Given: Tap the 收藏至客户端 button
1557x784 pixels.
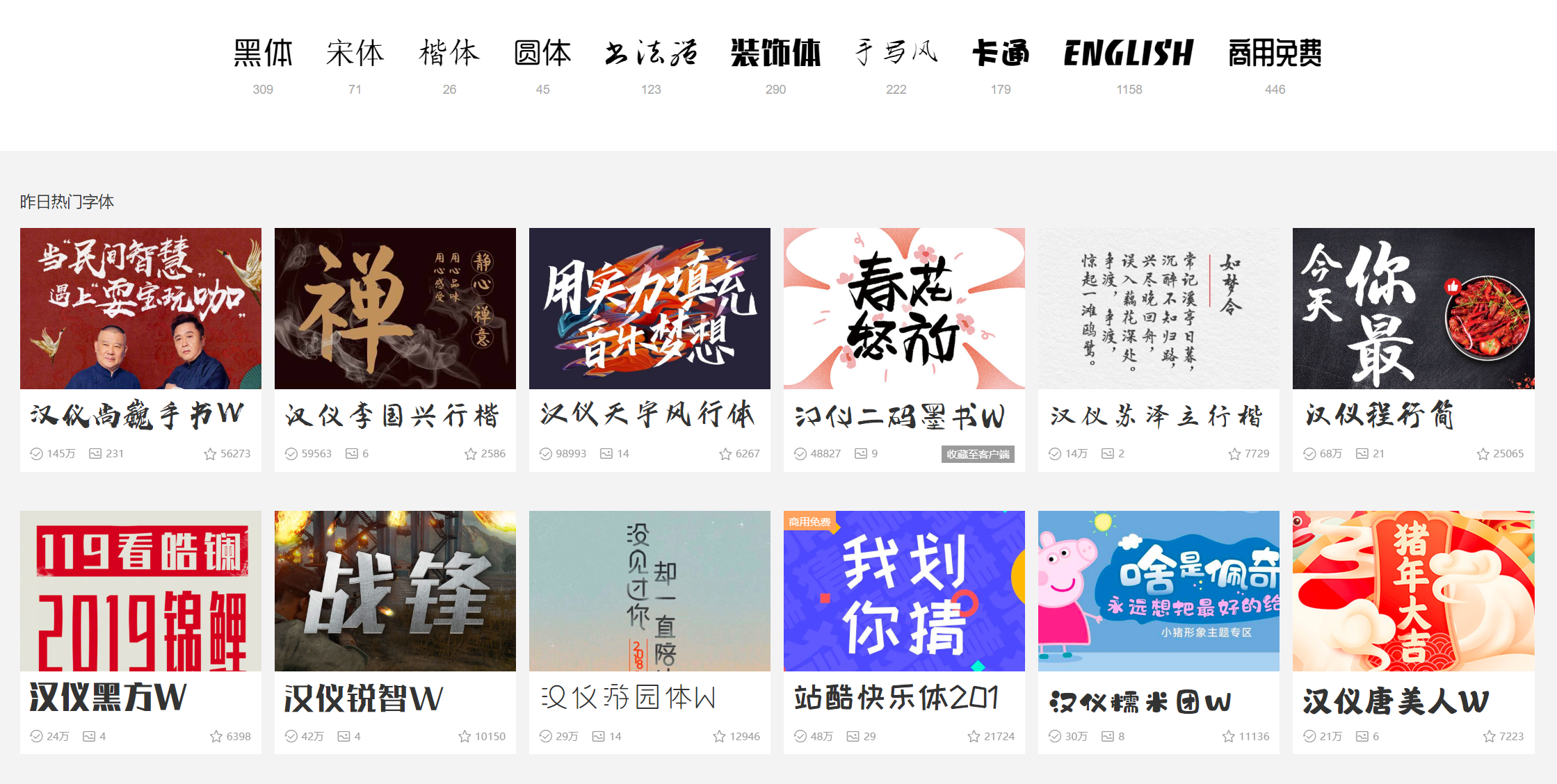Looking at the screenshot, I should coord(978,454).
